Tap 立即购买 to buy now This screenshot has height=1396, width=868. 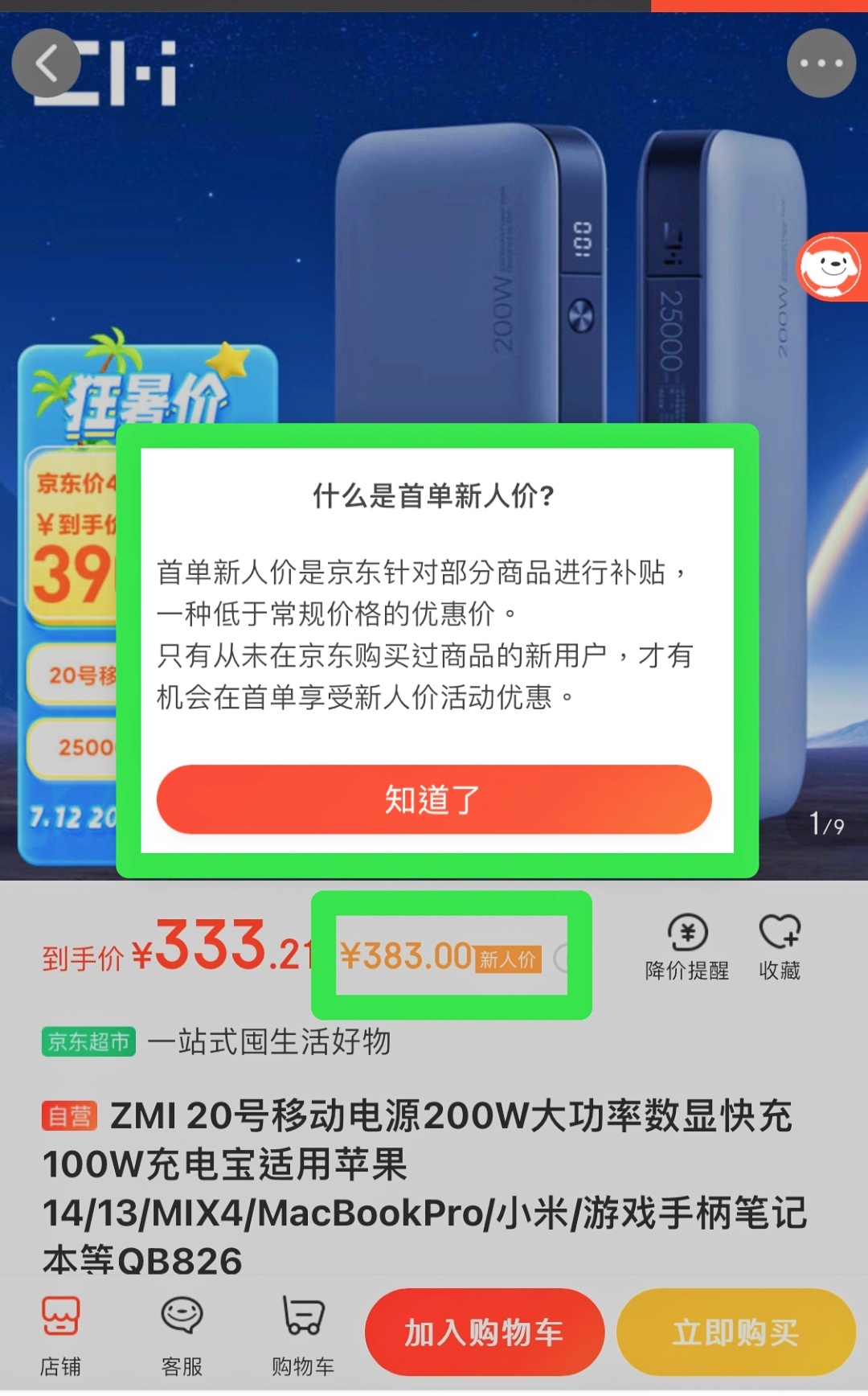[x=735, y=1332]
